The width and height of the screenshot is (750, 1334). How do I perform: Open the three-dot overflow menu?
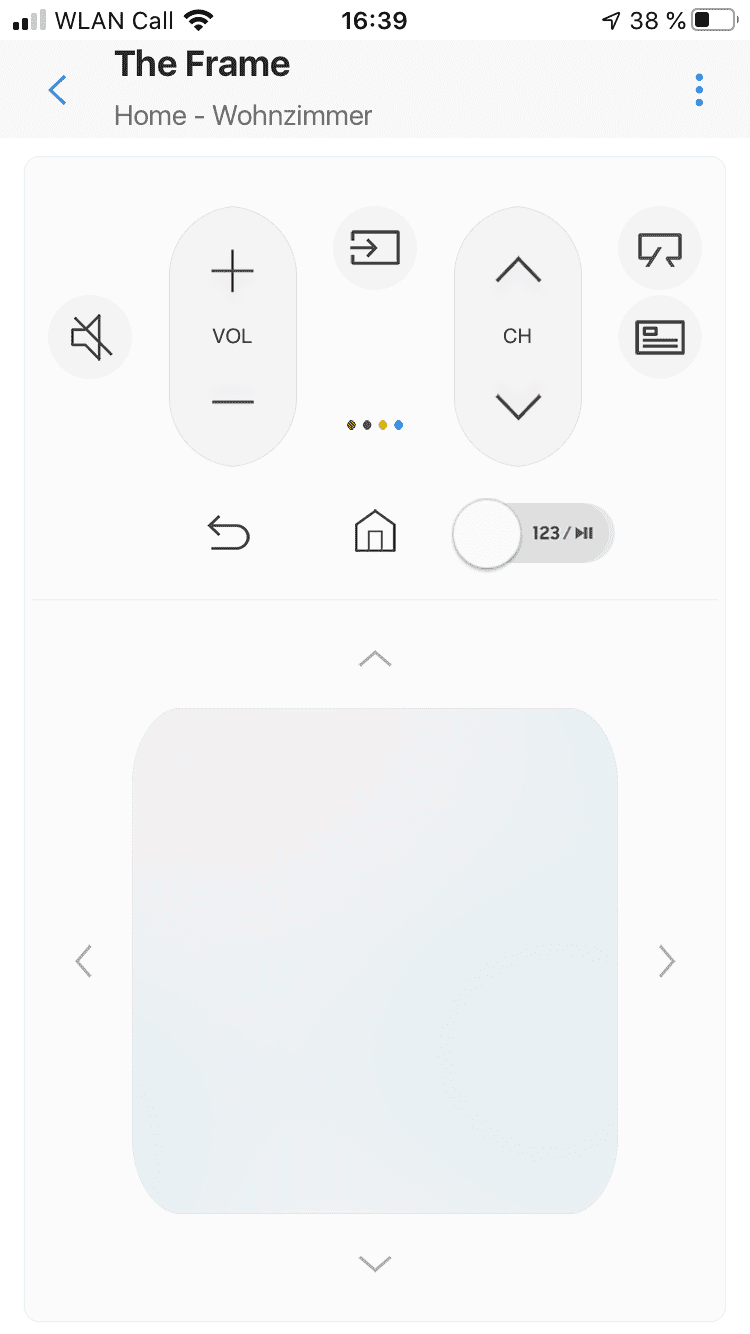699,90
